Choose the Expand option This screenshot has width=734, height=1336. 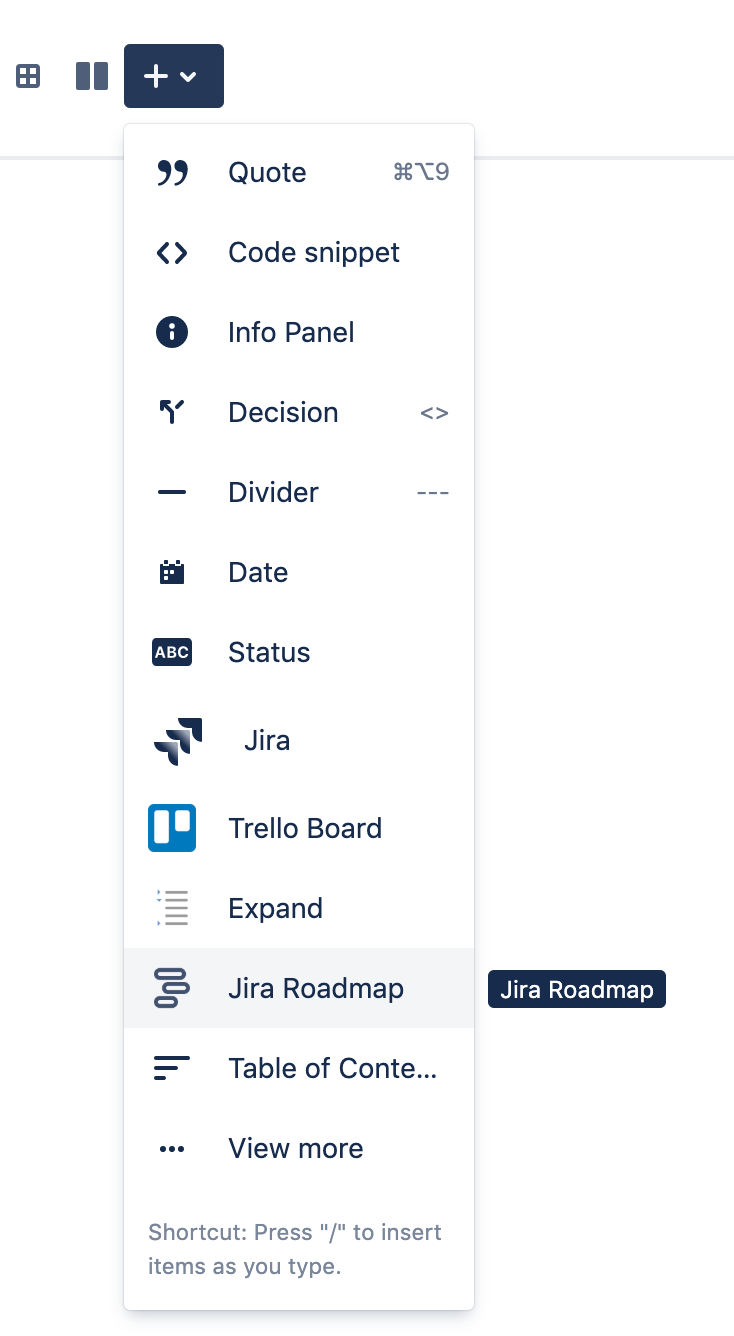[299, 908]
